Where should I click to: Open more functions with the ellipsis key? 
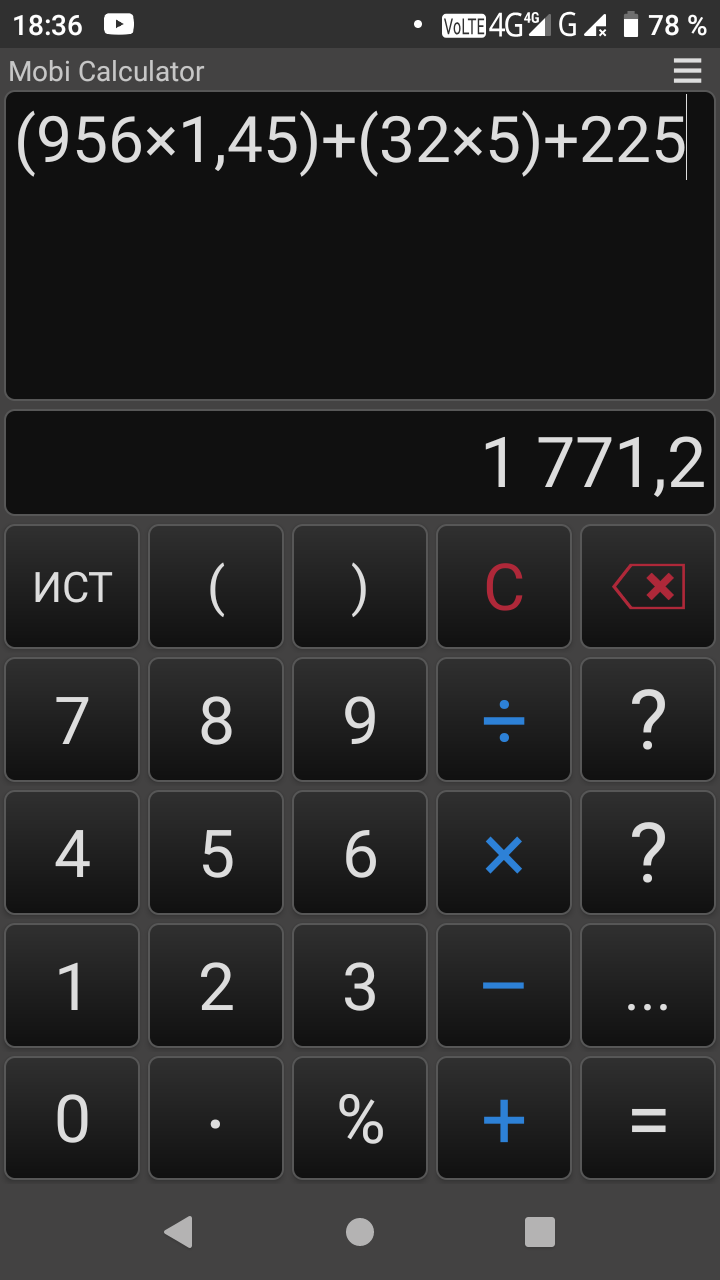(x=648, y=986)
